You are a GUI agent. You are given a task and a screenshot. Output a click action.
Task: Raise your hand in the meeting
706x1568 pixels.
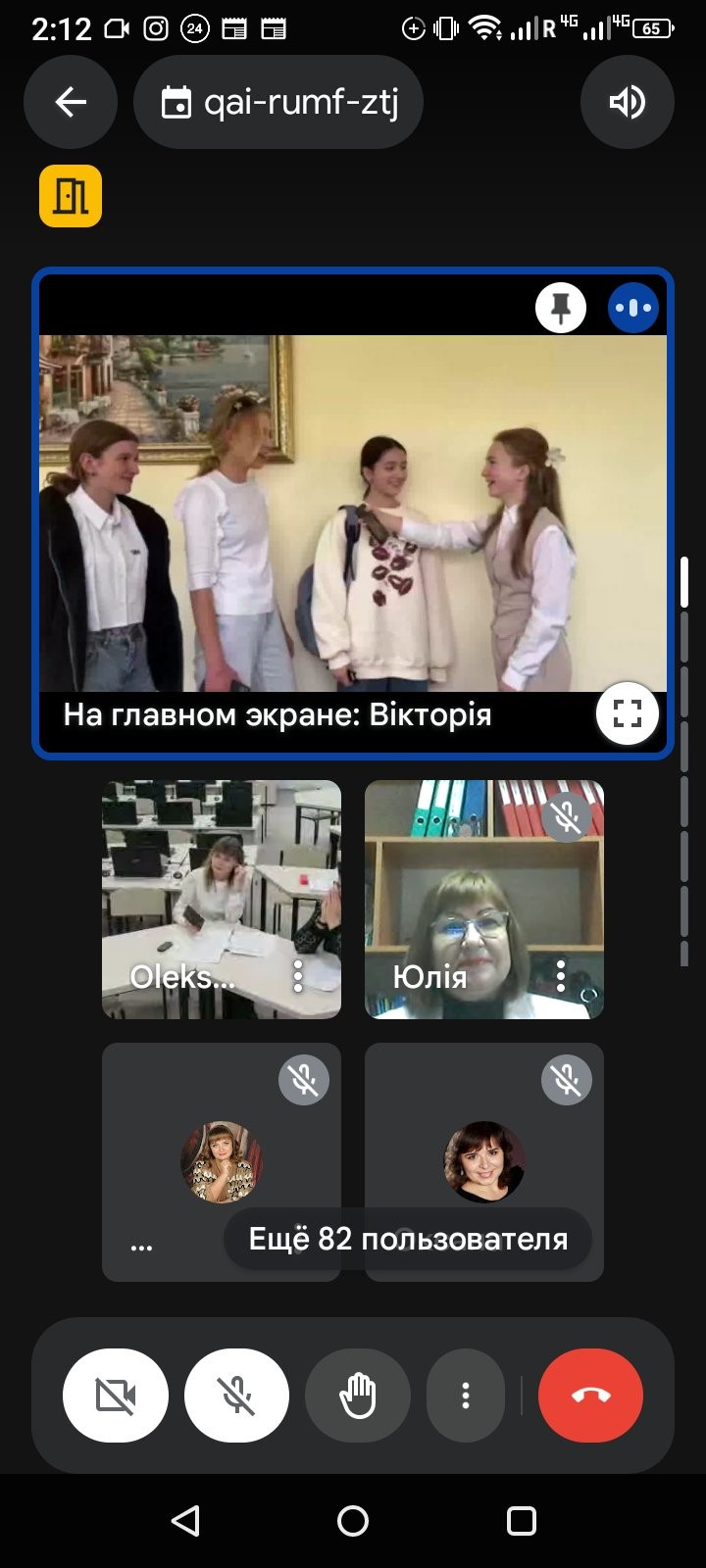pyautogui.click(x=358, y=1396)
